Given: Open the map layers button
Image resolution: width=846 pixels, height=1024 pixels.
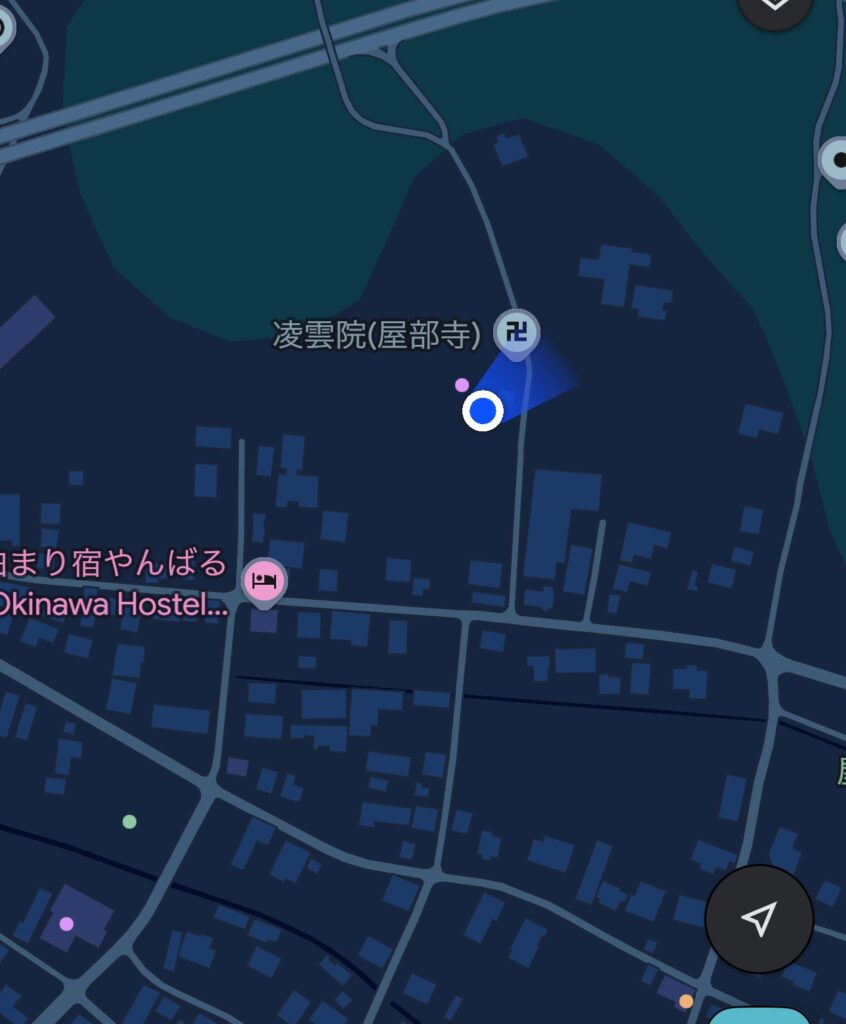Looking at the screenshot, I should point(774,8).
